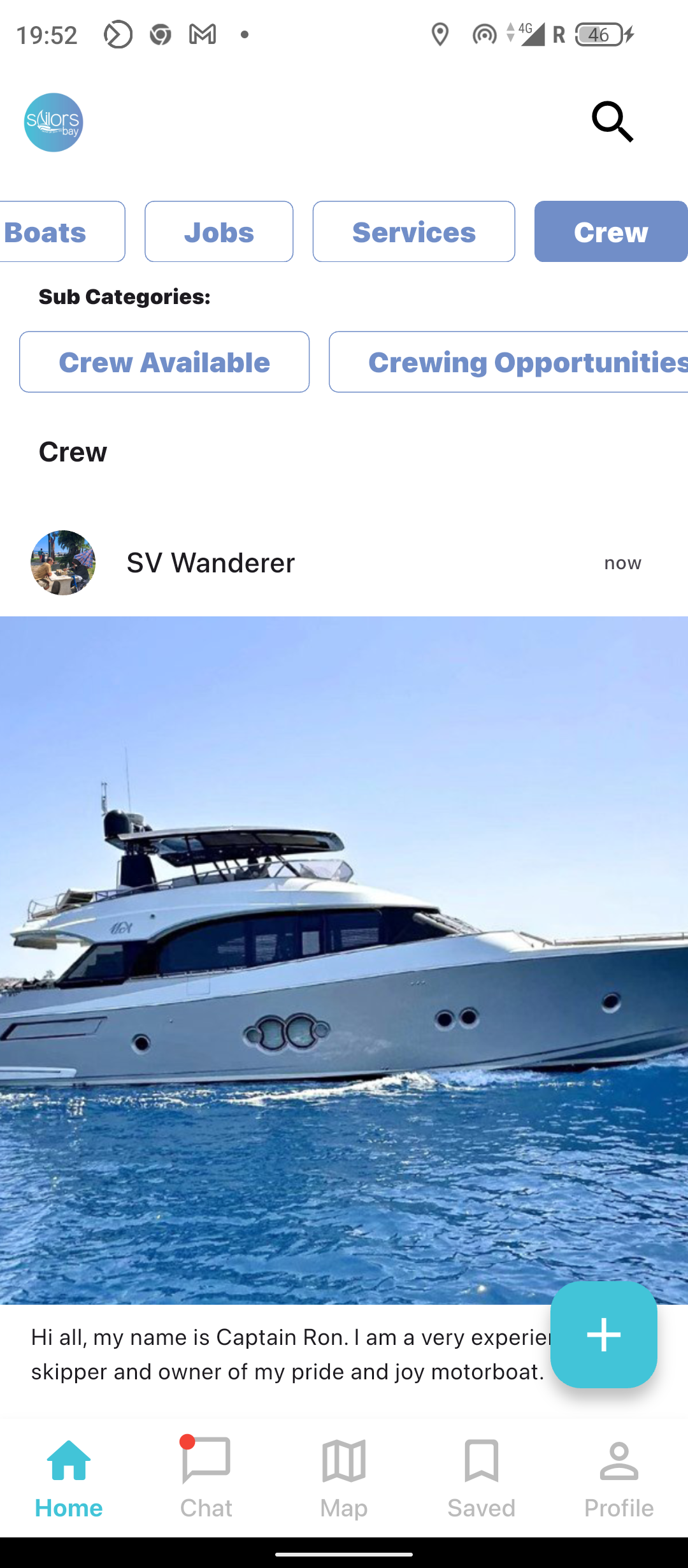
Task: Filter by Crew Available subcategory
Action: (164, 362)
